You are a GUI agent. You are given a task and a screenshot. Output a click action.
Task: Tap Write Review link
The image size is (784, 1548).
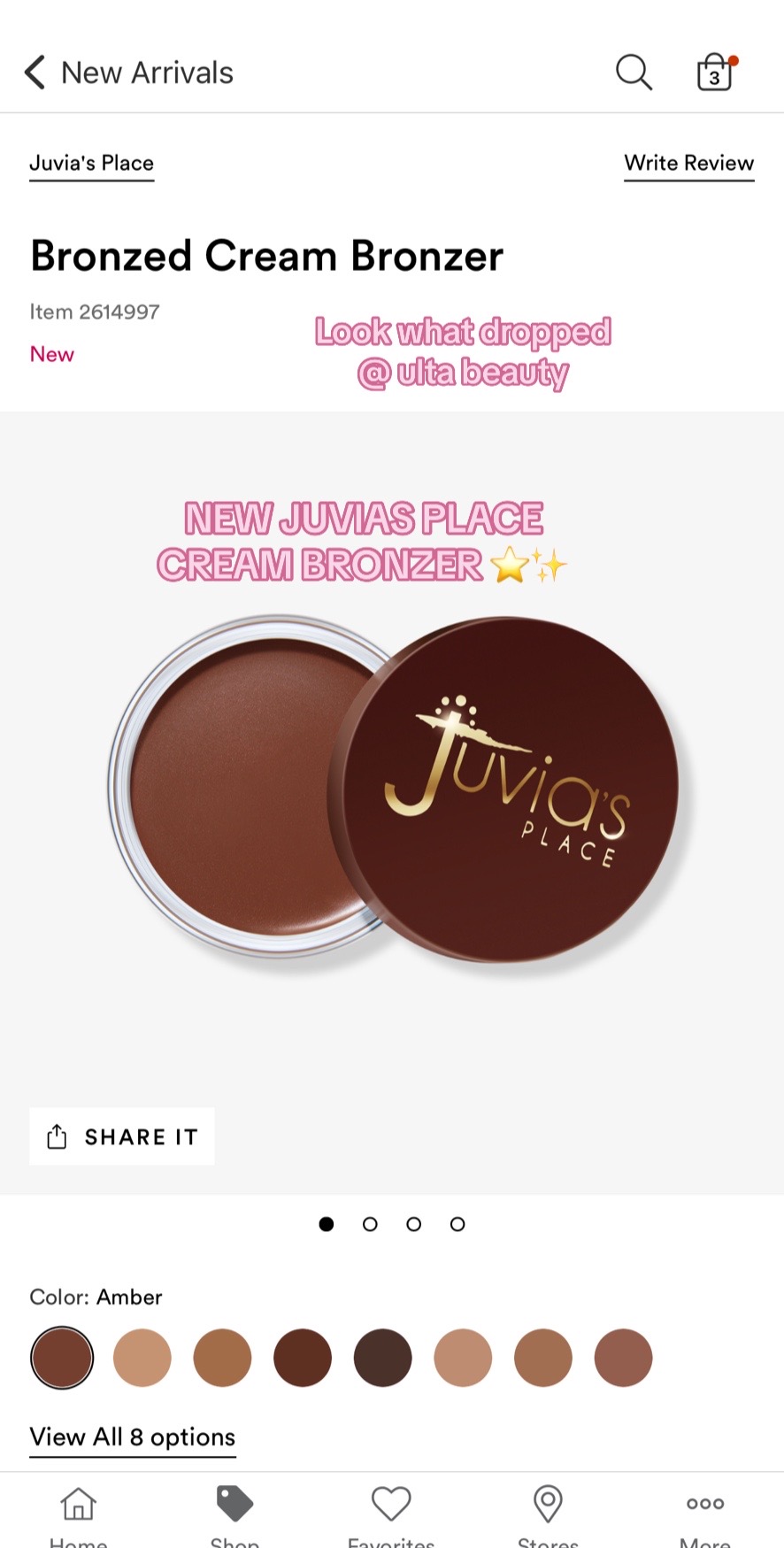[688, 164]
